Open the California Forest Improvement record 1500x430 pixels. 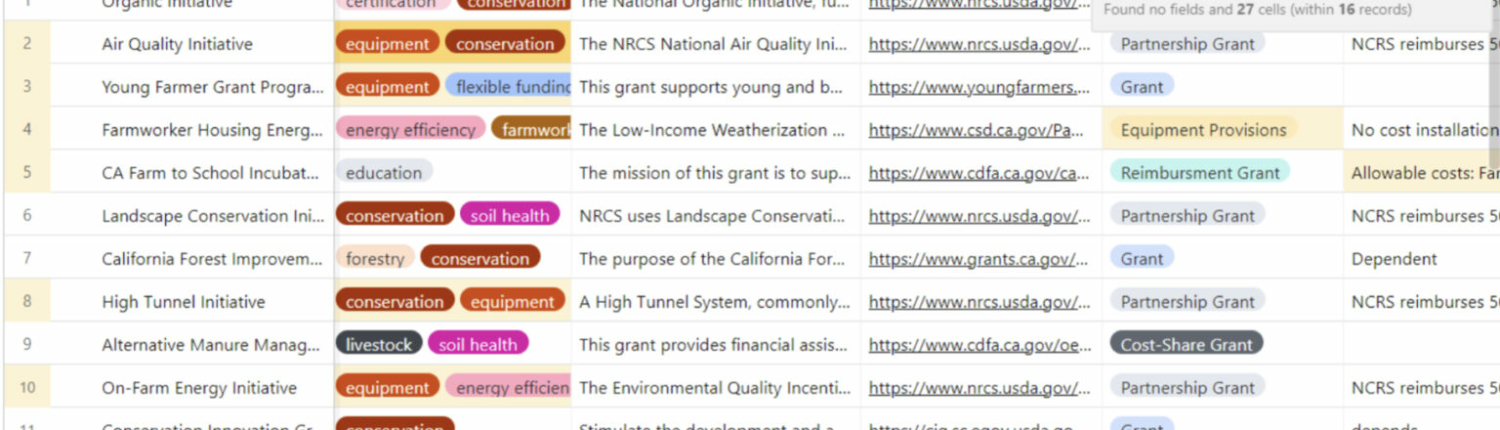(x=212, y=259)
